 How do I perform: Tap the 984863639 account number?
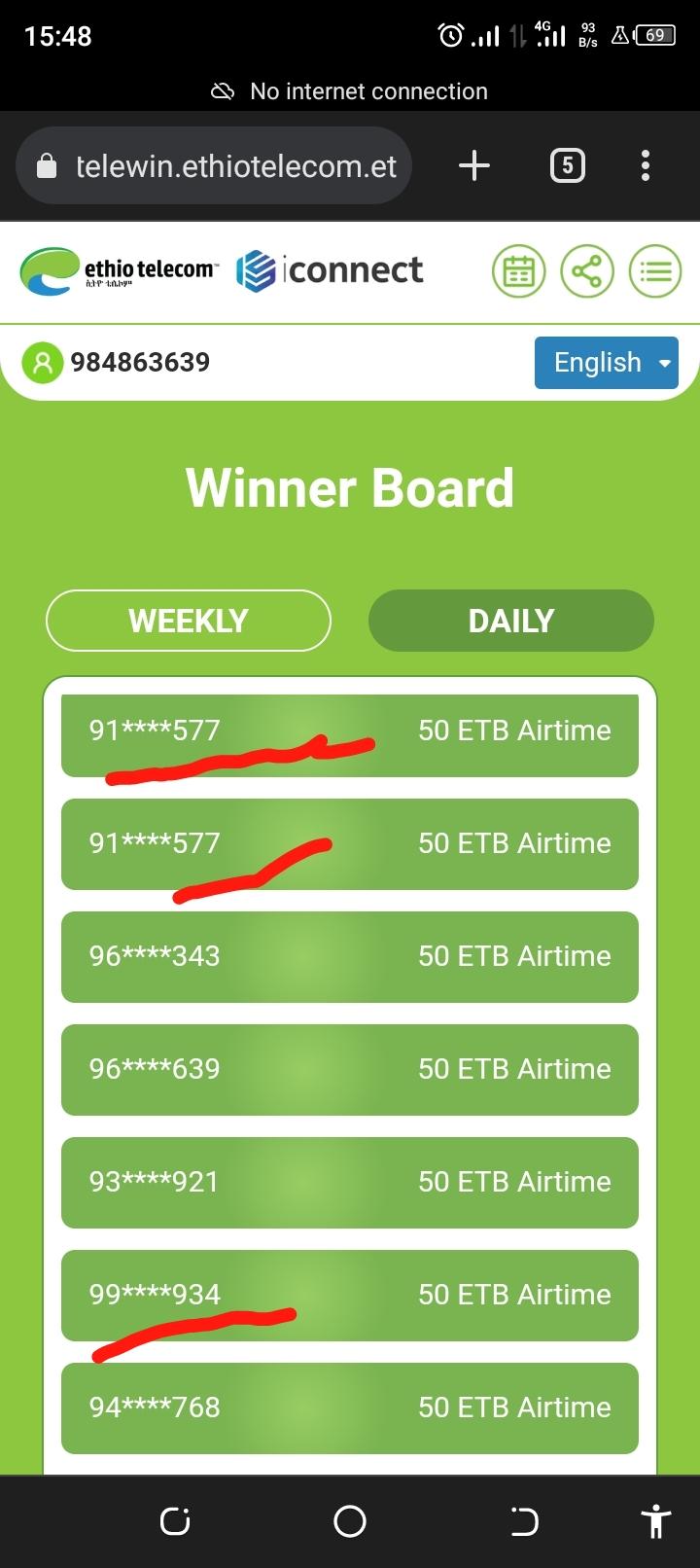click(x=139, y=363)
